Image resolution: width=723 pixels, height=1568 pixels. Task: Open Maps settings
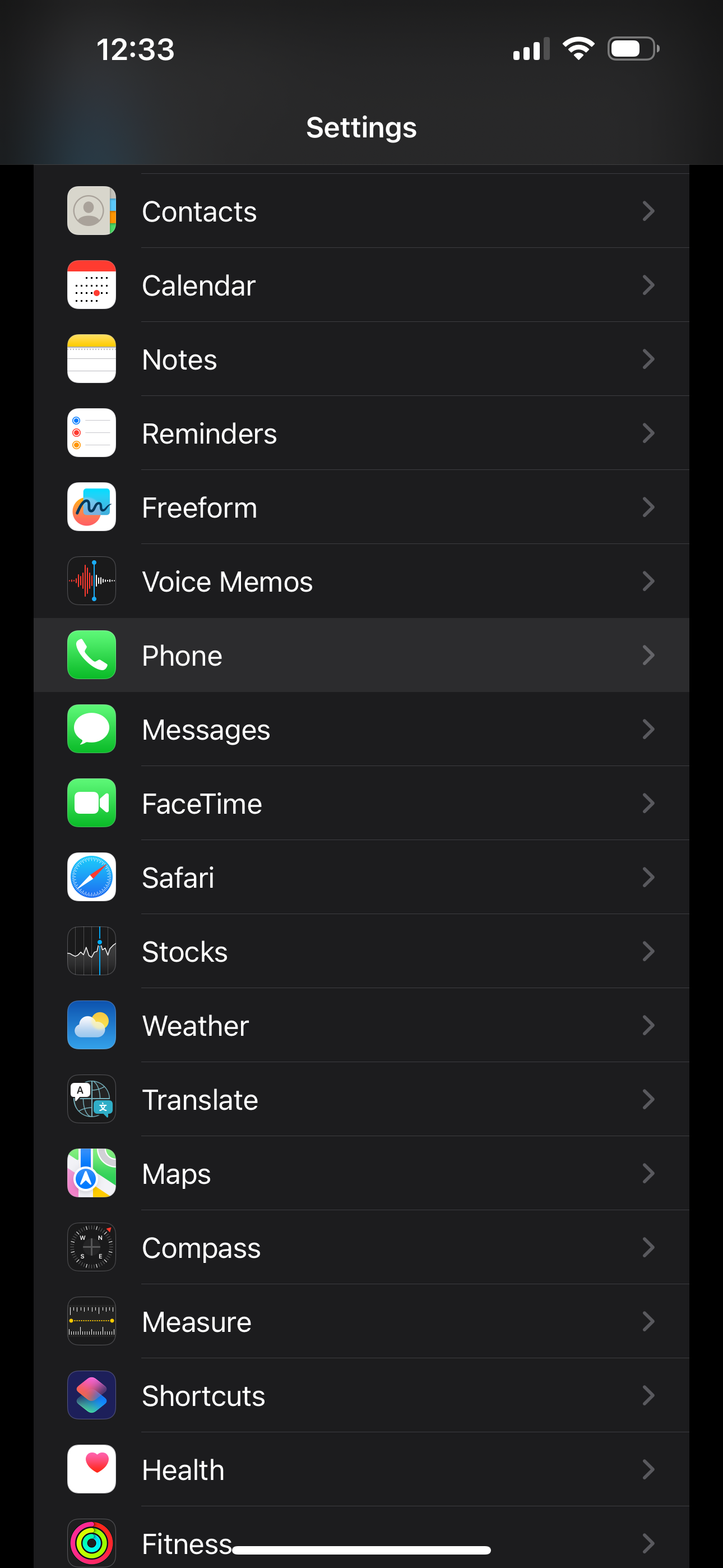(361, 1174)
